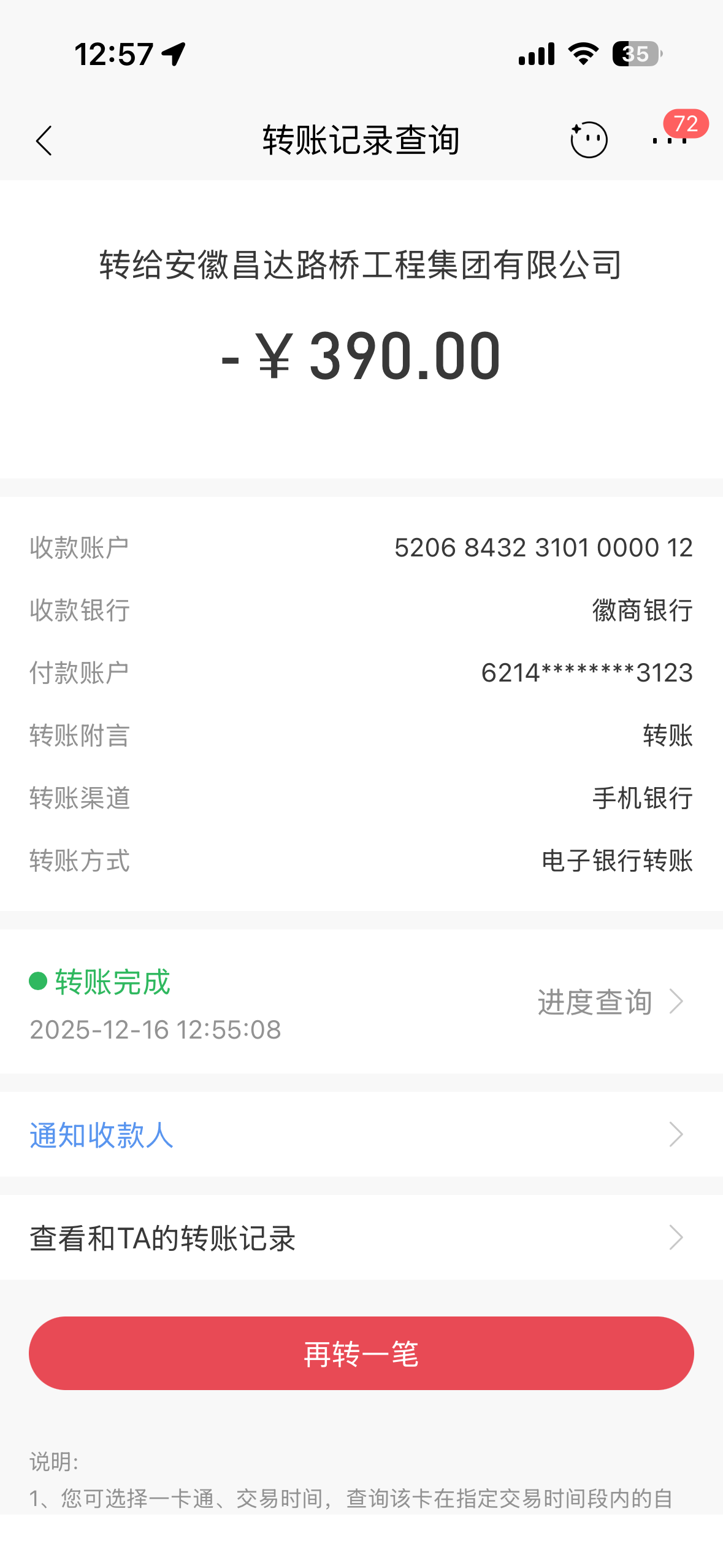
Task: Check transfer progress via 进度查询
Action: tap(609, 1002)
